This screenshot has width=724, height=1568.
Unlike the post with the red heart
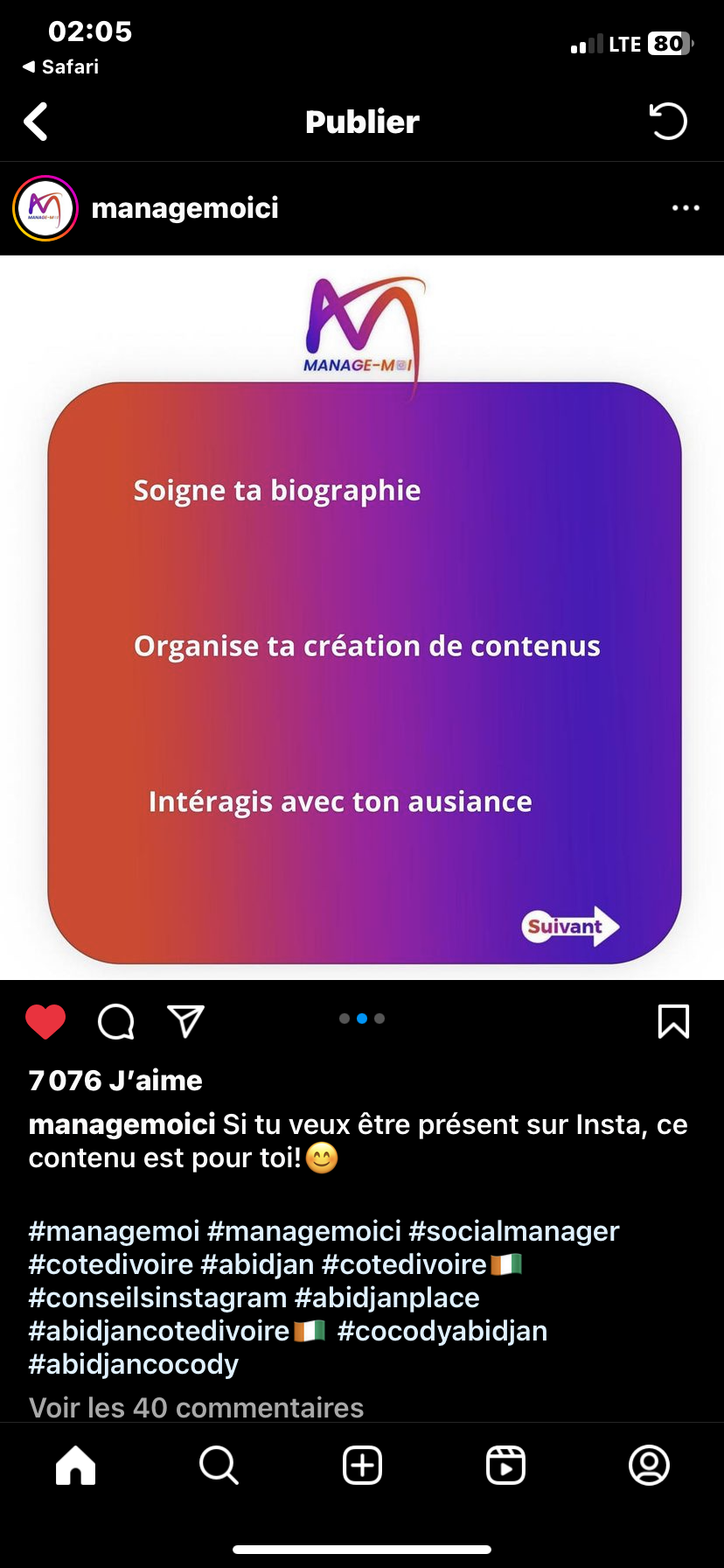pyautogui.click(x=45, y=1021)
